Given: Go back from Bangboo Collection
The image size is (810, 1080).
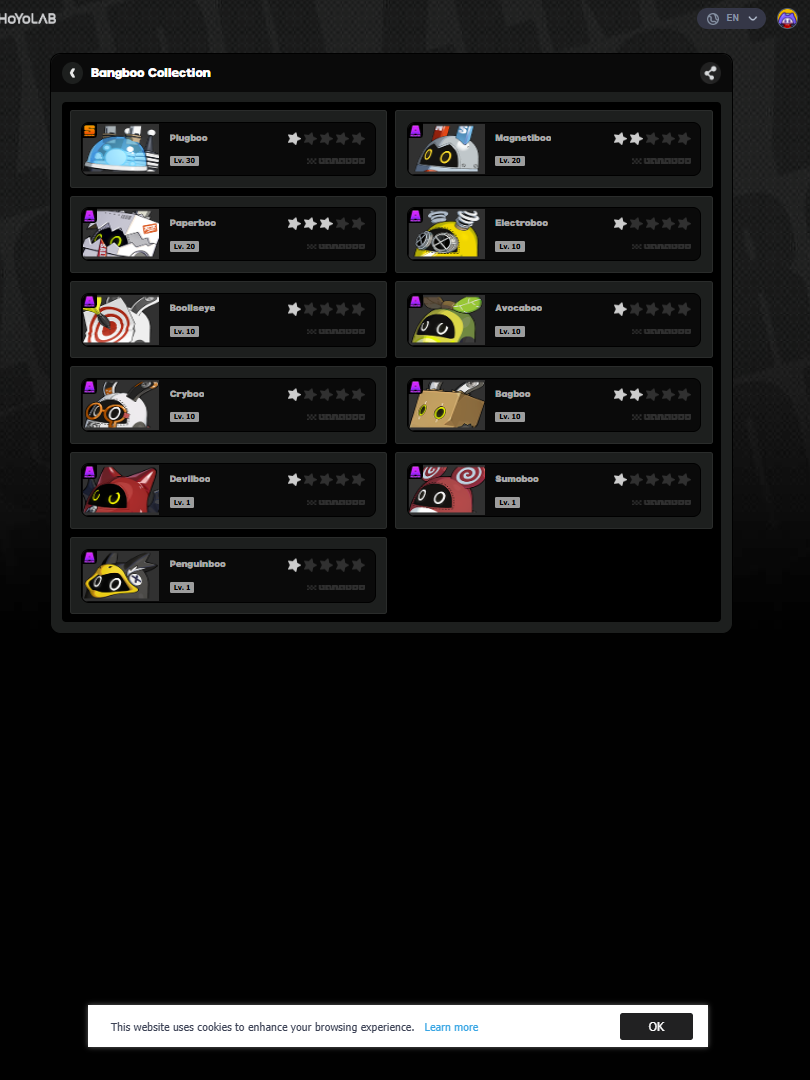Looking at the screenshot, I should coord(72,73).
